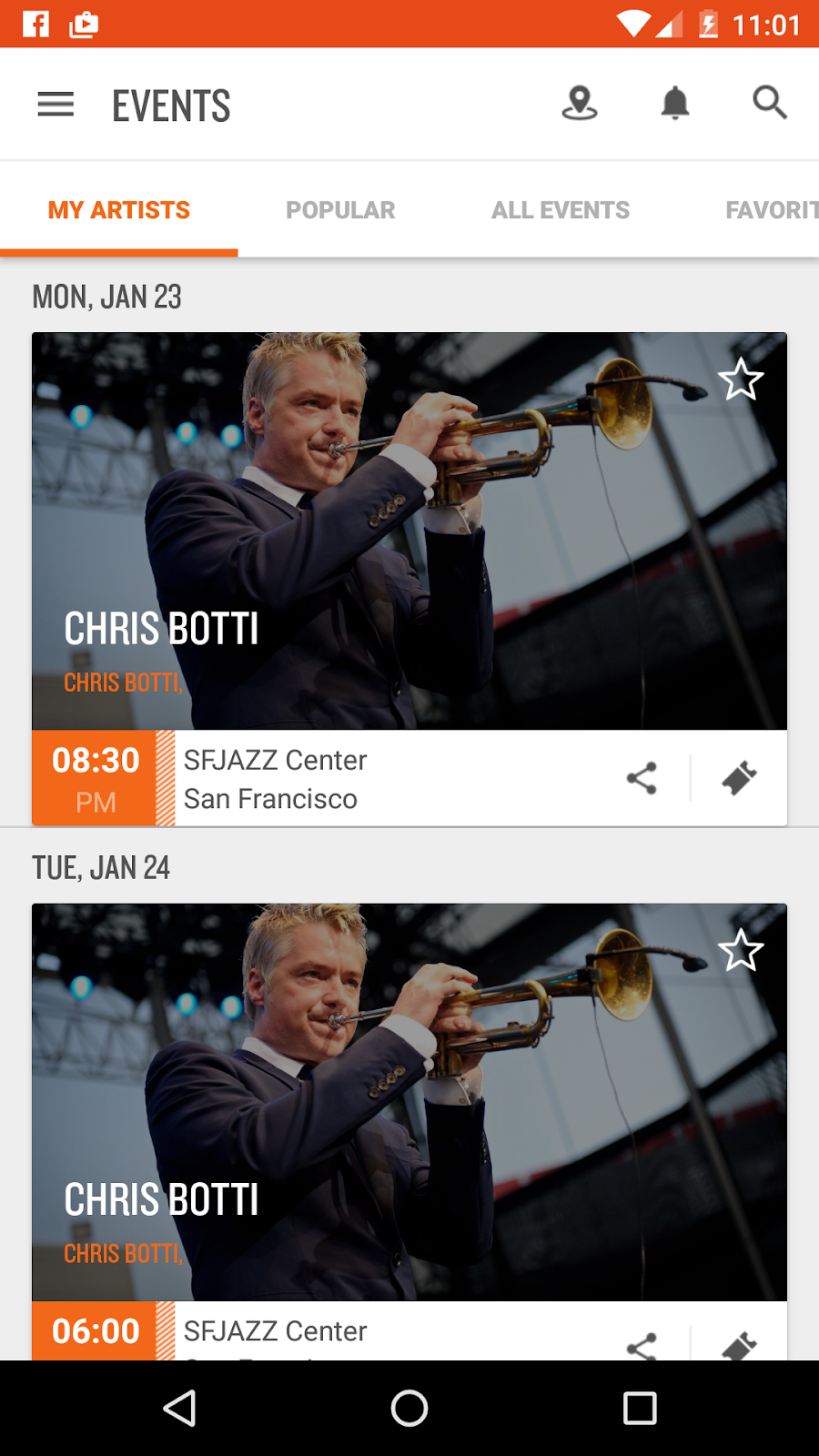The width and height of the screenshot is (819, 1456).
Task: Open the Chris Botti 08:30 PM event card
Action: 409,532
